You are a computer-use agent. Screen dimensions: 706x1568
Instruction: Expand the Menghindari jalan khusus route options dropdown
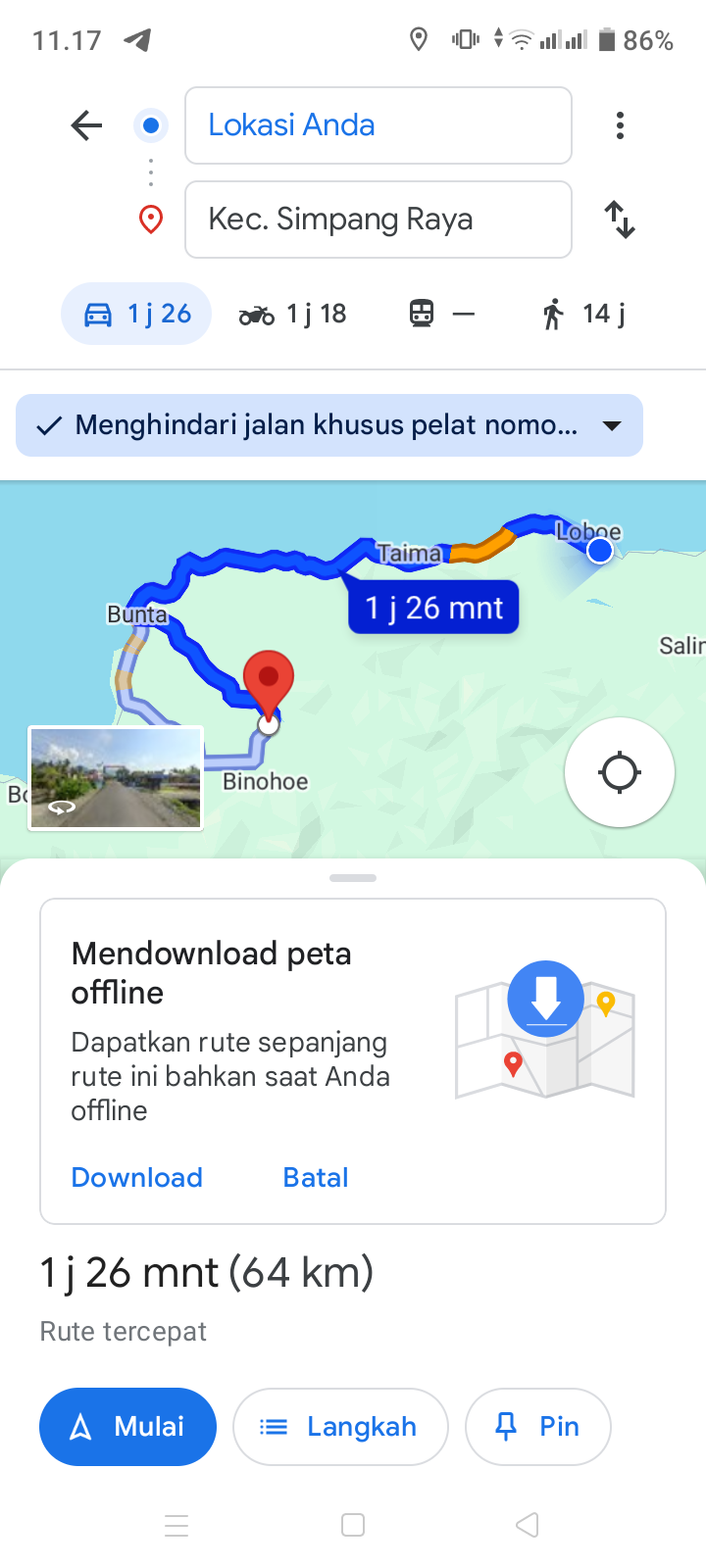[329, 425]
